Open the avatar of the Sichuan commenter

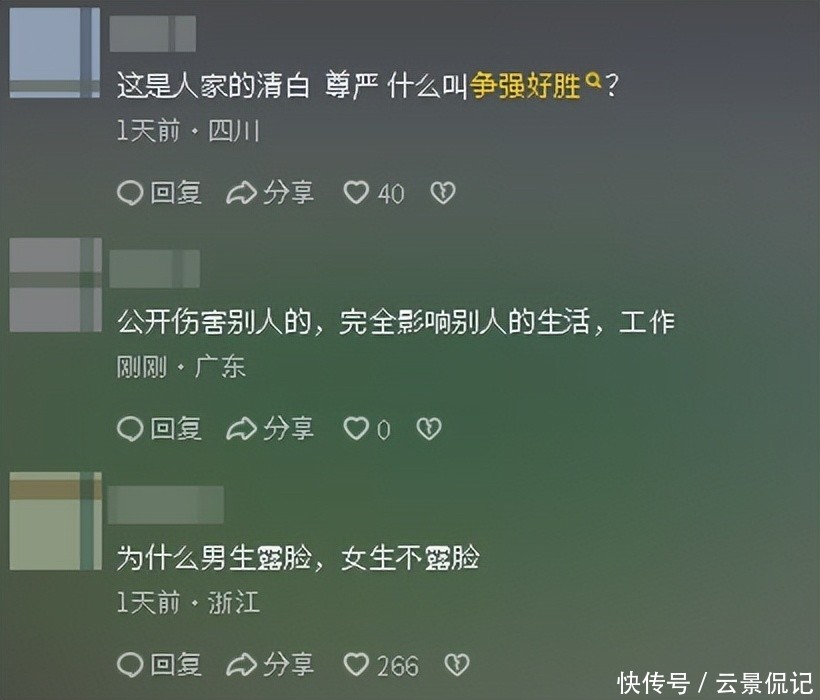55,52
